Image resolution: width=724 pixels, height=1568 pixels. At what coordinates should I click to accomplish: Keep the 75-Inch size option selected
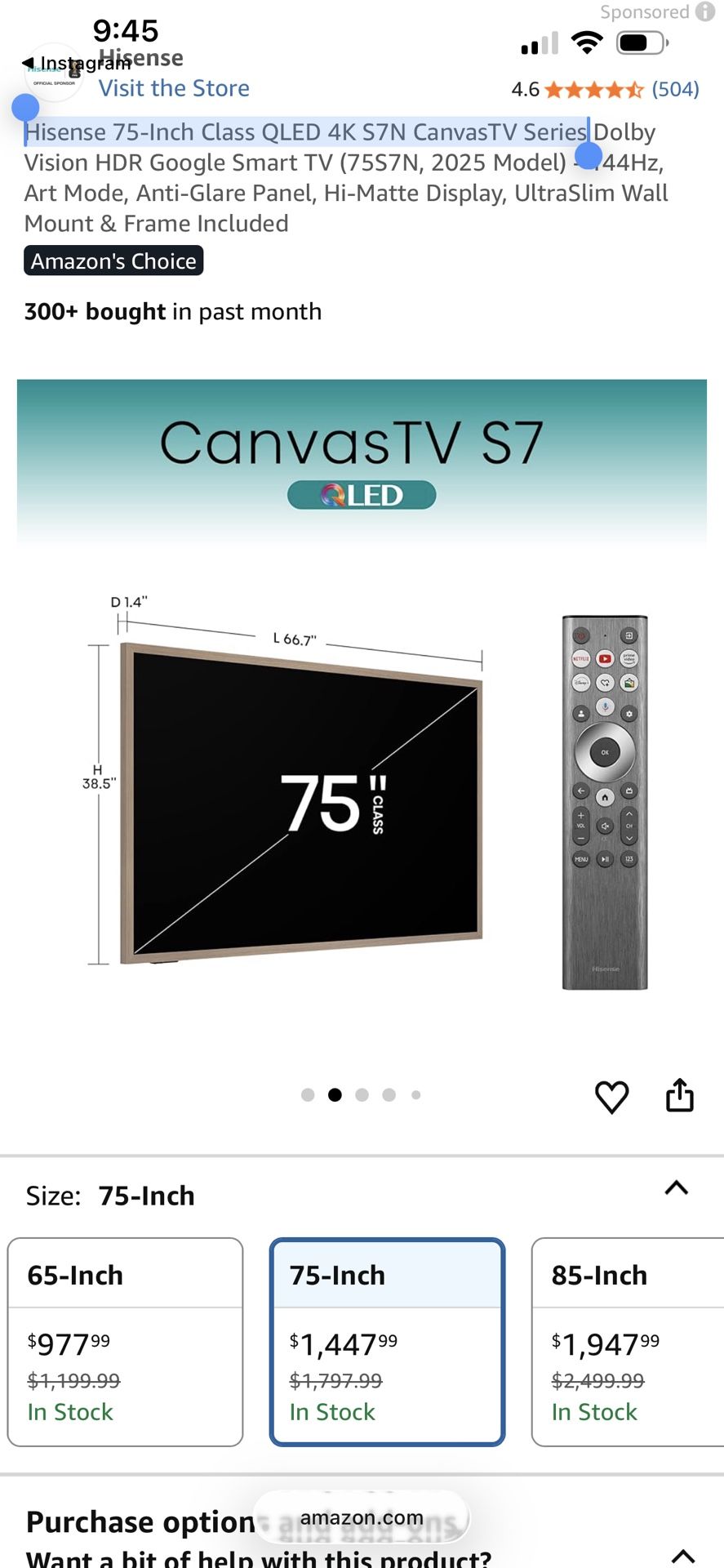[x=387, y=1343]
